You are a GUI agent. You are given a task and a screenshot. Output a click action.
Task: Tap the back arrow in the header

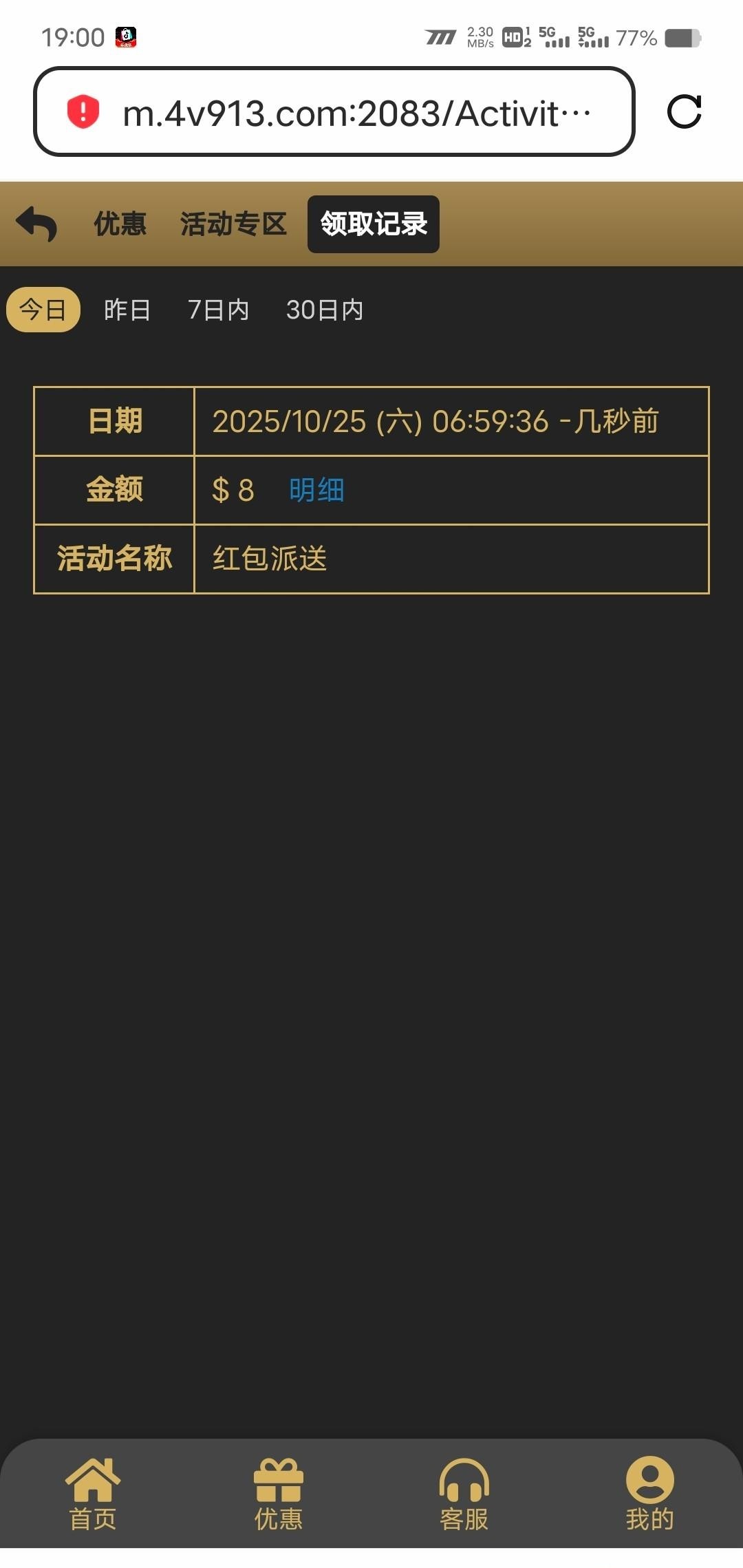point(37,224)
